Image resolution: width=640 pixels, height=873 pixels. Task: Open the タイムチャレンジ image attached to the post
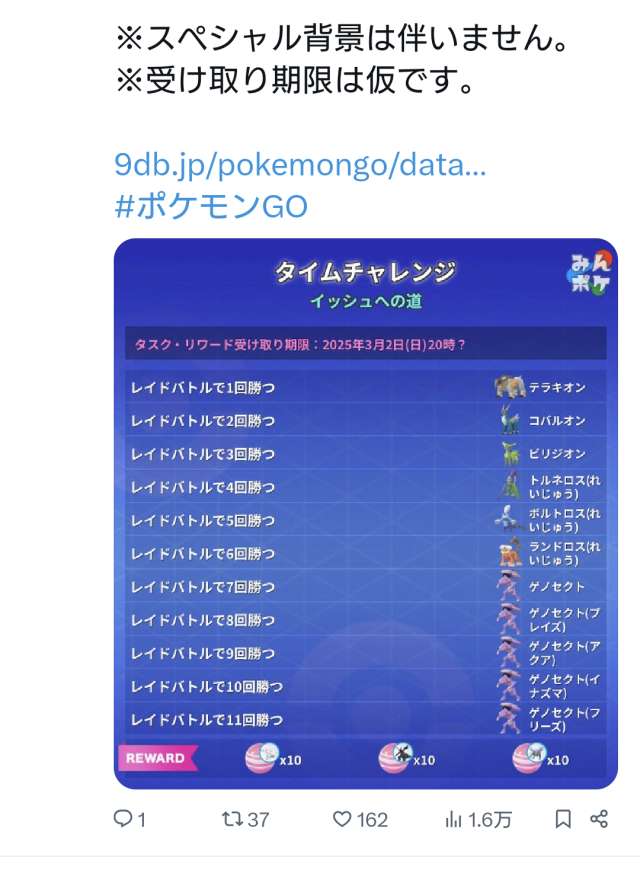tap(366, 513)
